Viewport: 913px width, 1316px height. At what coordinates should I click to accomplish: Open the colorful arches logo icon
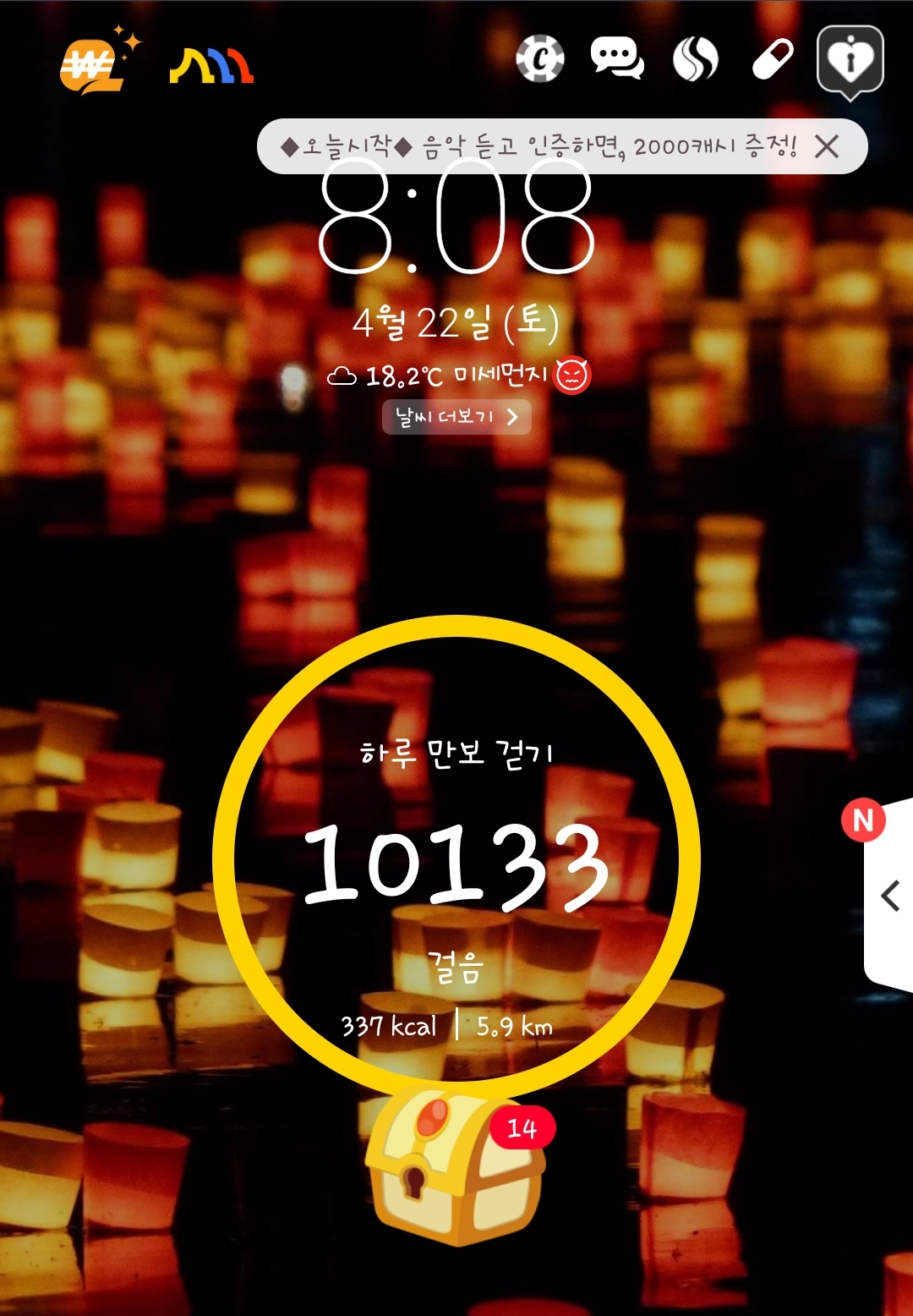click(211, 66)
